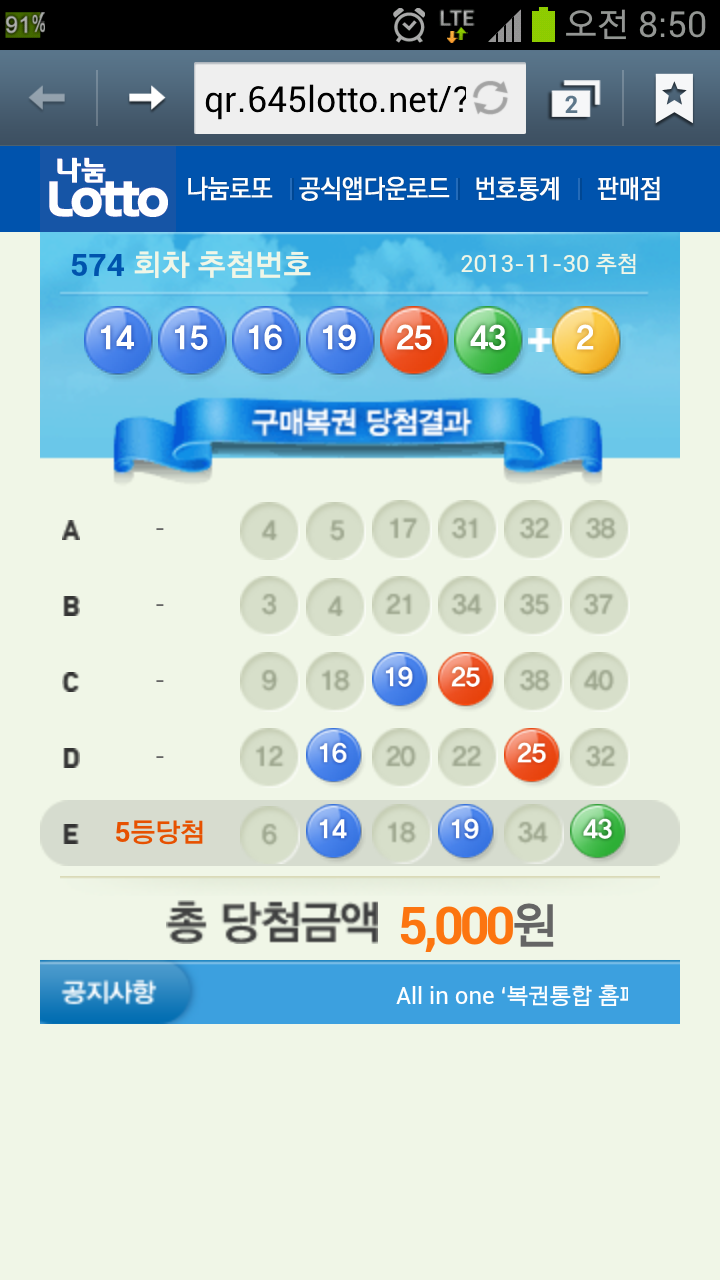Viewport: 720px width, 1280px height.
Task: Open the 판매점 section
Action: (629, 188)
